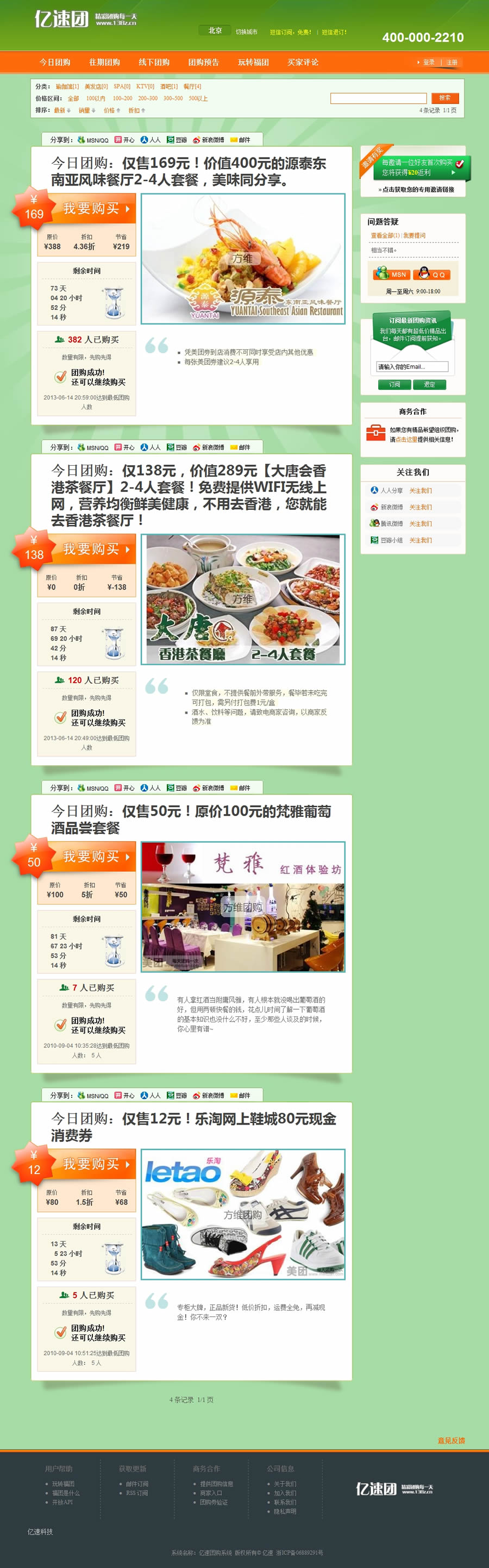
Task: Tap 切换城市 to change city
Action: point(246,32)
